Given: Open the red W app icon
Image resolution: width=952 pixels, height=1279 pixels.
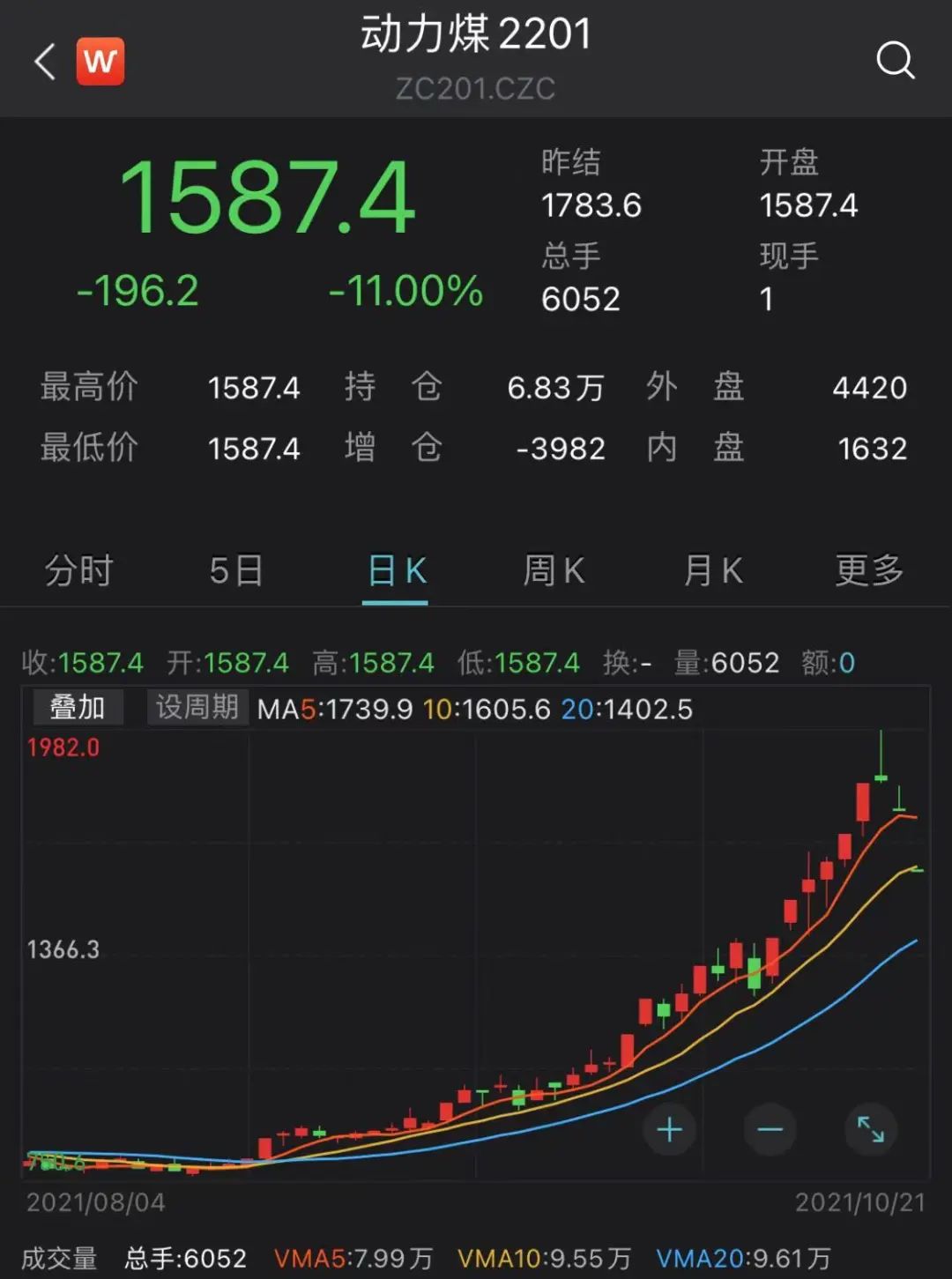Looking at the screenshot, I should point(100,62).
